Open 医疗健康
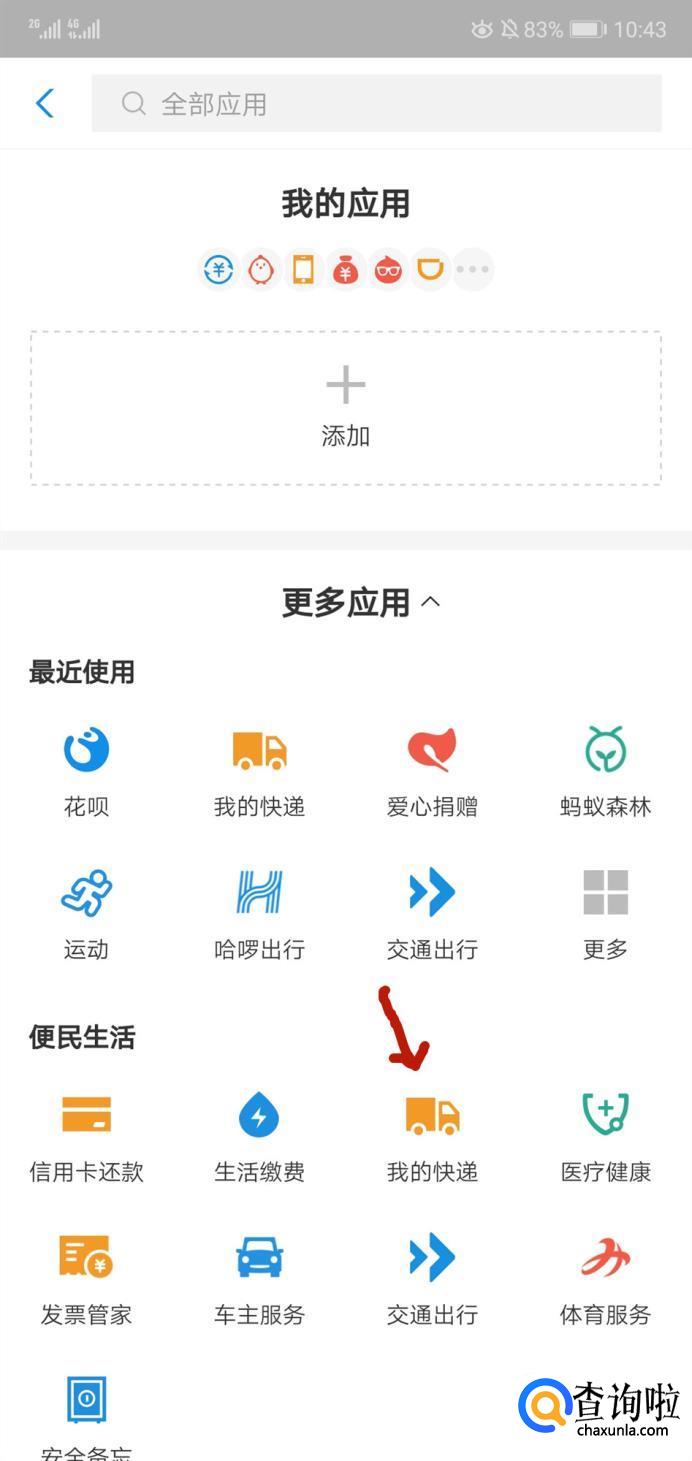692x1461 pixels. tap(605, 1137)
